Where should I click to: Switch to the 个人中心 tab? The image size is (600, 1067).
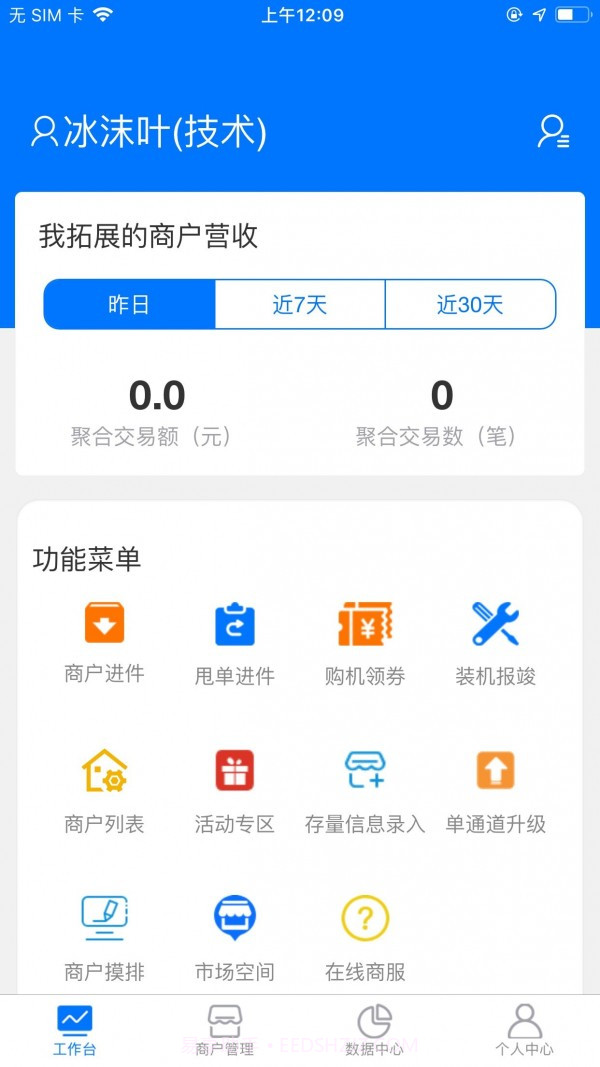524,1030
